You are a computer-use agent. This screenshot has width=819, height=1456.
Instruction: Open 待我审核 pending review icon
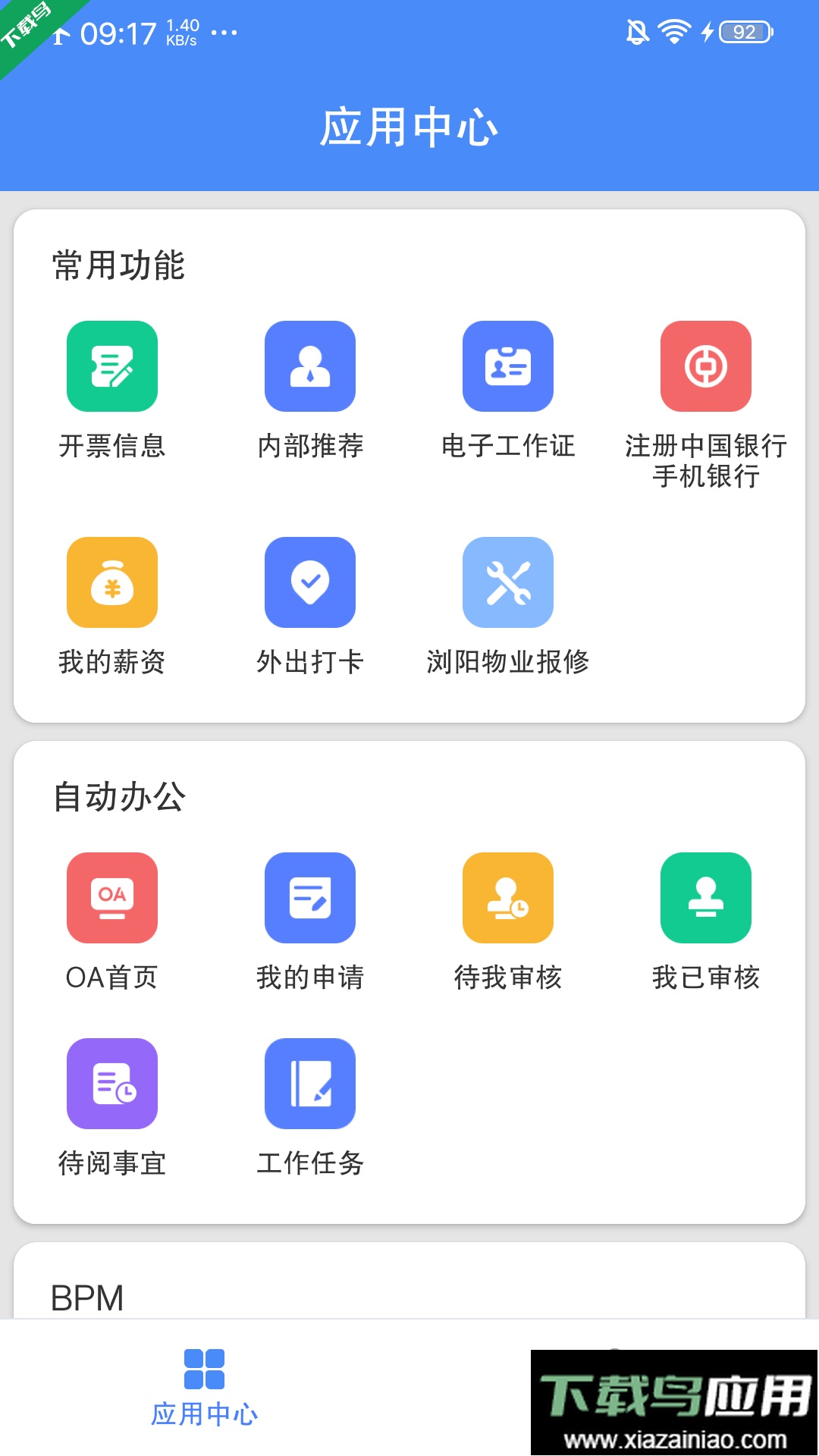point(508,898)
